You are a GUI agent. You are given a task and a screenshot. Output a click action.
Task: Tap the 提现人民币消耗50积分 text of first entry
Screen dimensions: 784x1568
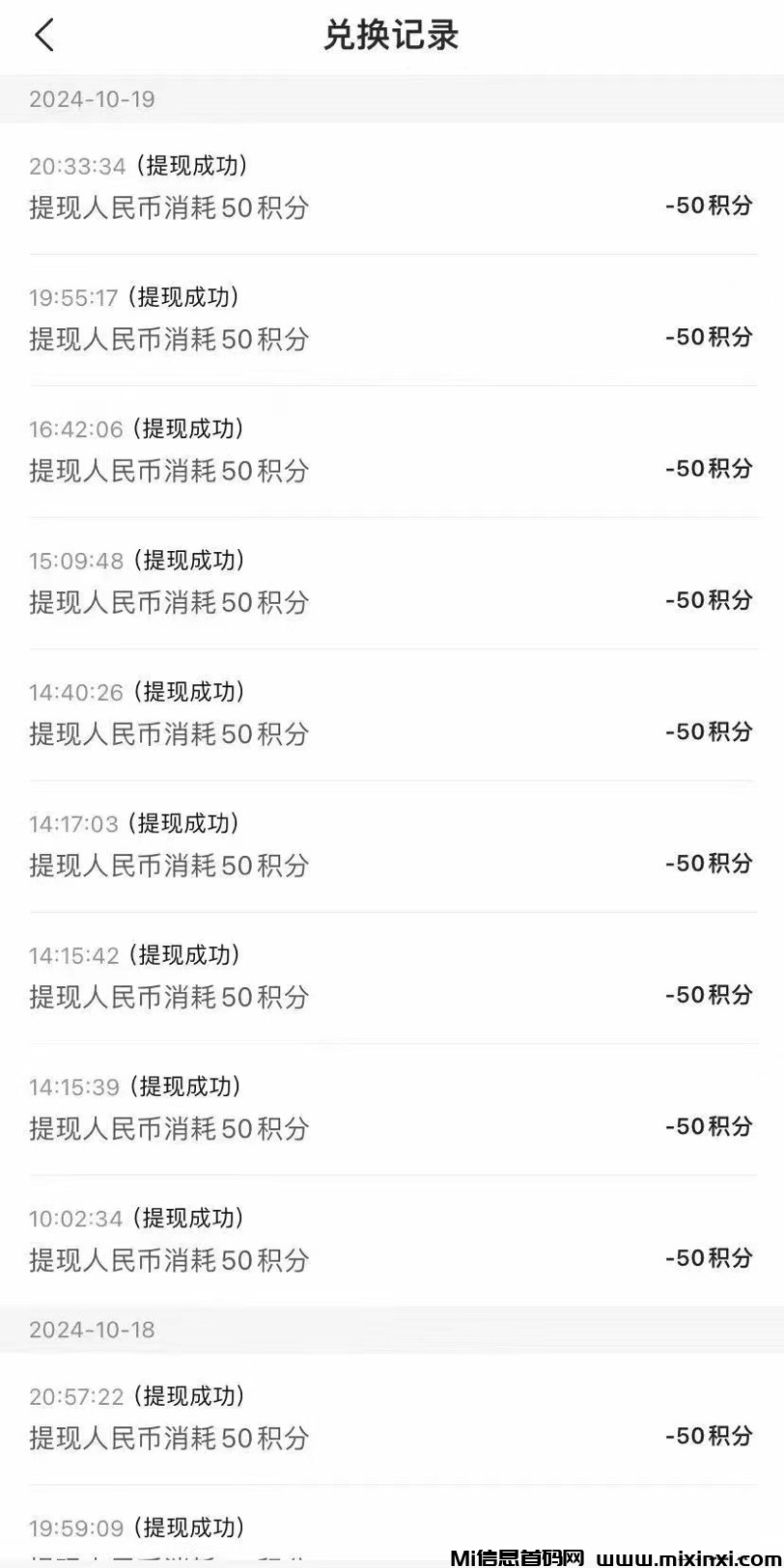pyautogui.click(x=168, y=208)
